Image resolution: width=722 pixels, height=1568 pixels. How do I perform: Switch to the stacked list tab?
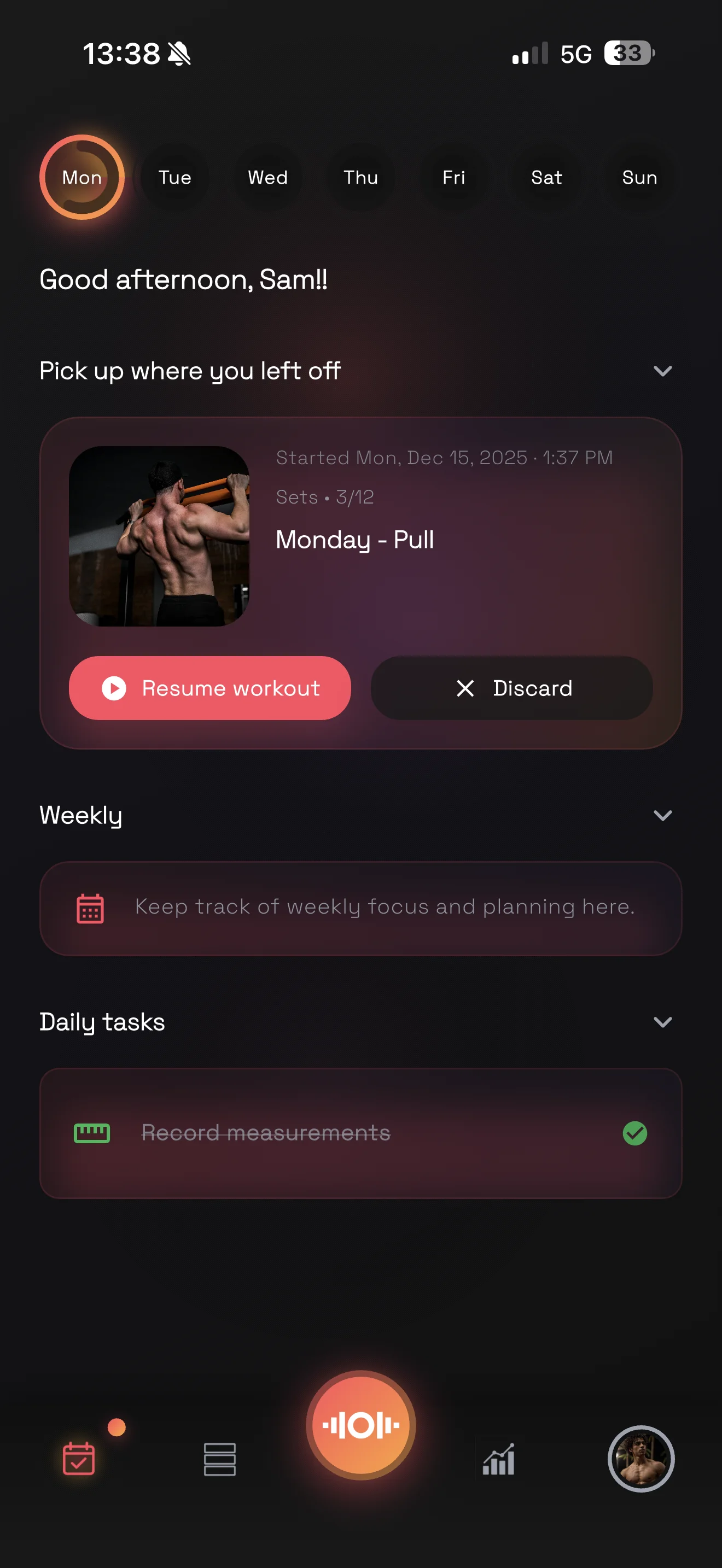click(x=220, y=1459)
